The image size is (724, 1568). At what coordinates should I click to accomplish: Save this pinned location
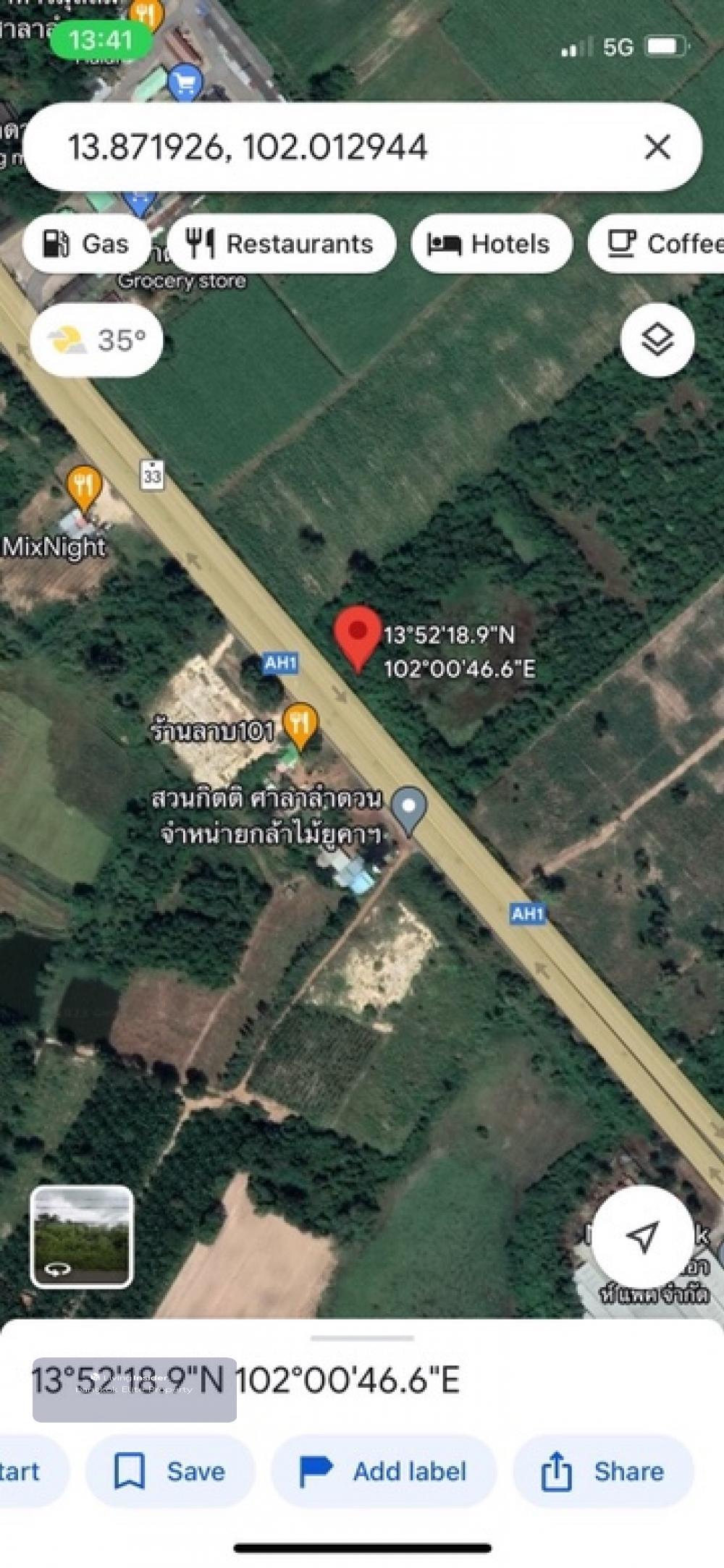[x=170, y=1471]
